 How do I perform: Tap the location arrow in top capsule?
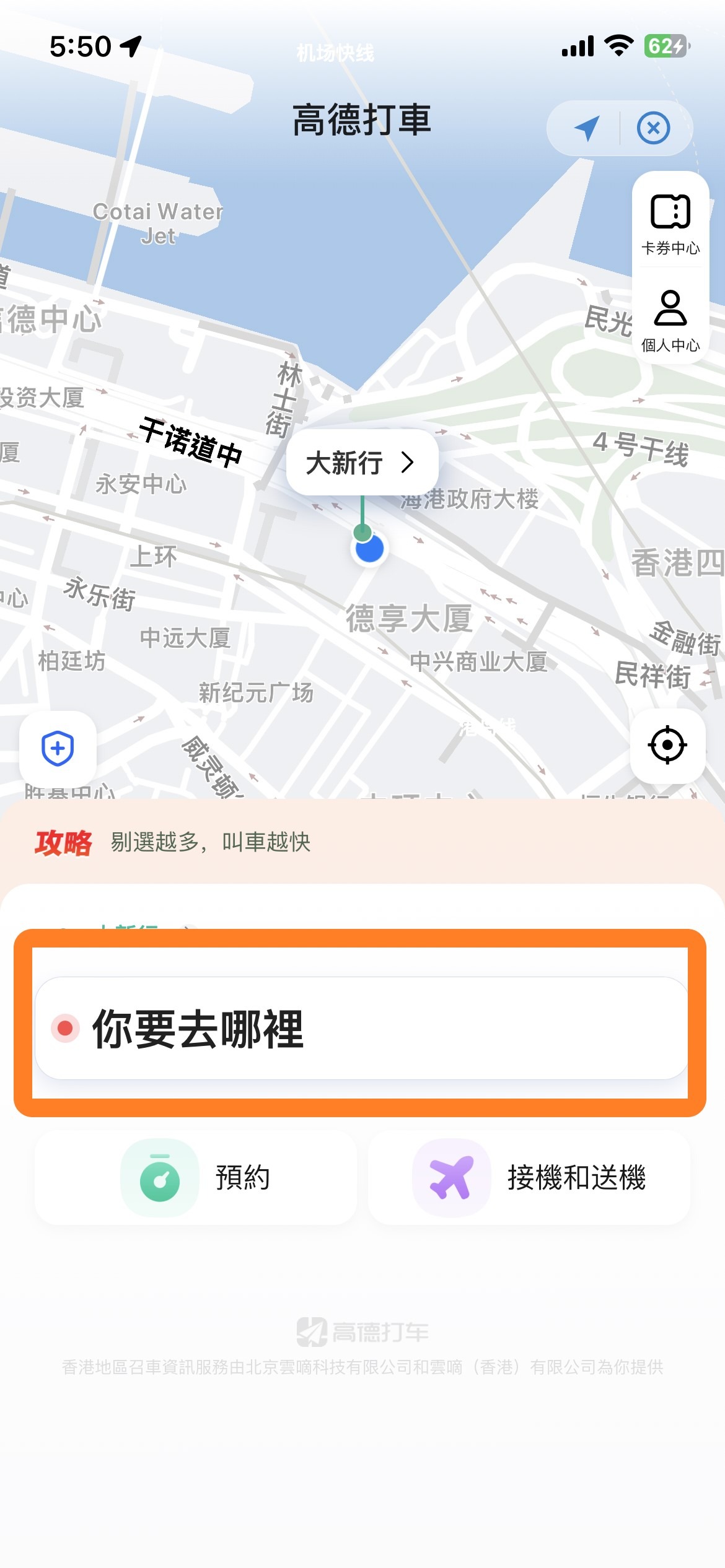coord(586,128)
